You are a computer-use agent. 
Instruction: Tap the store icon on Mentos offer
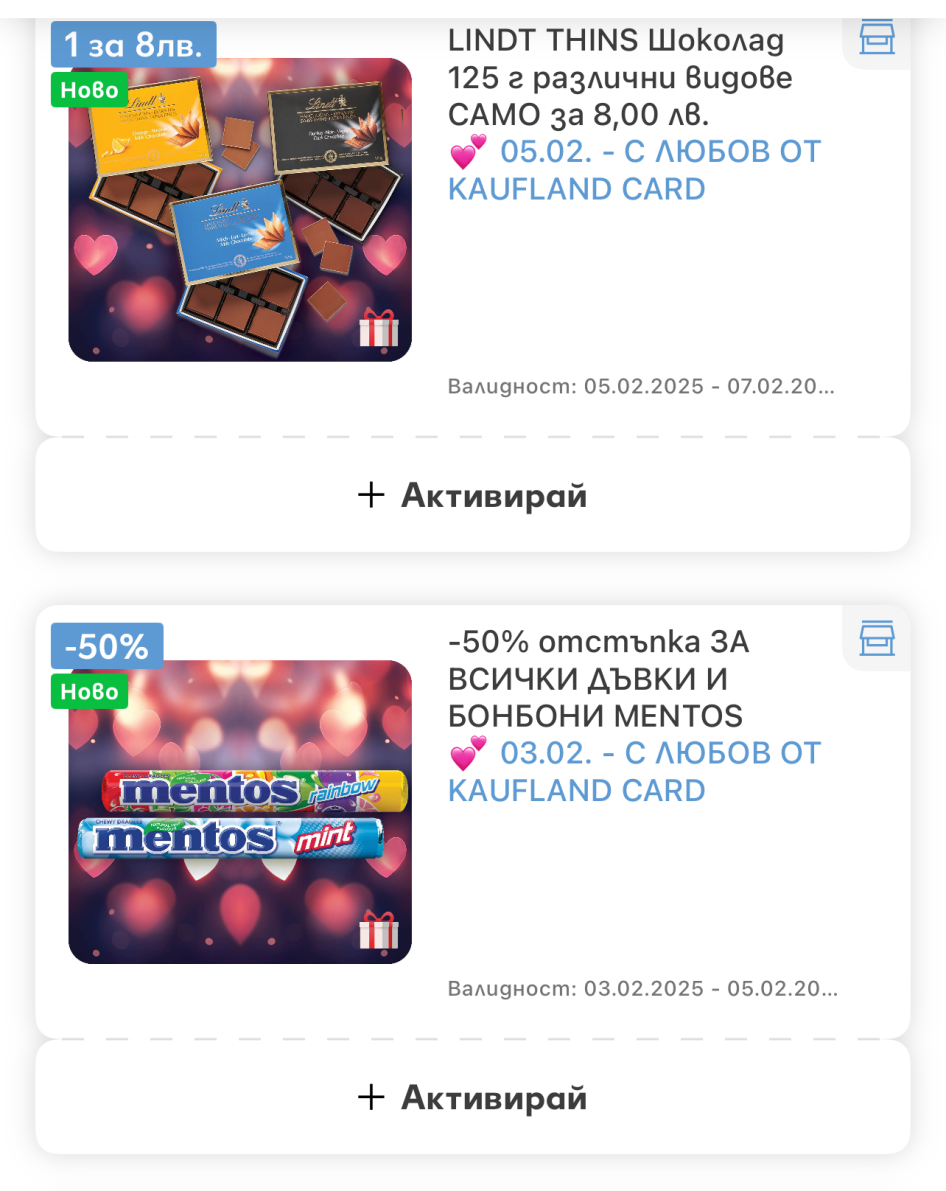tap(877, 637)
